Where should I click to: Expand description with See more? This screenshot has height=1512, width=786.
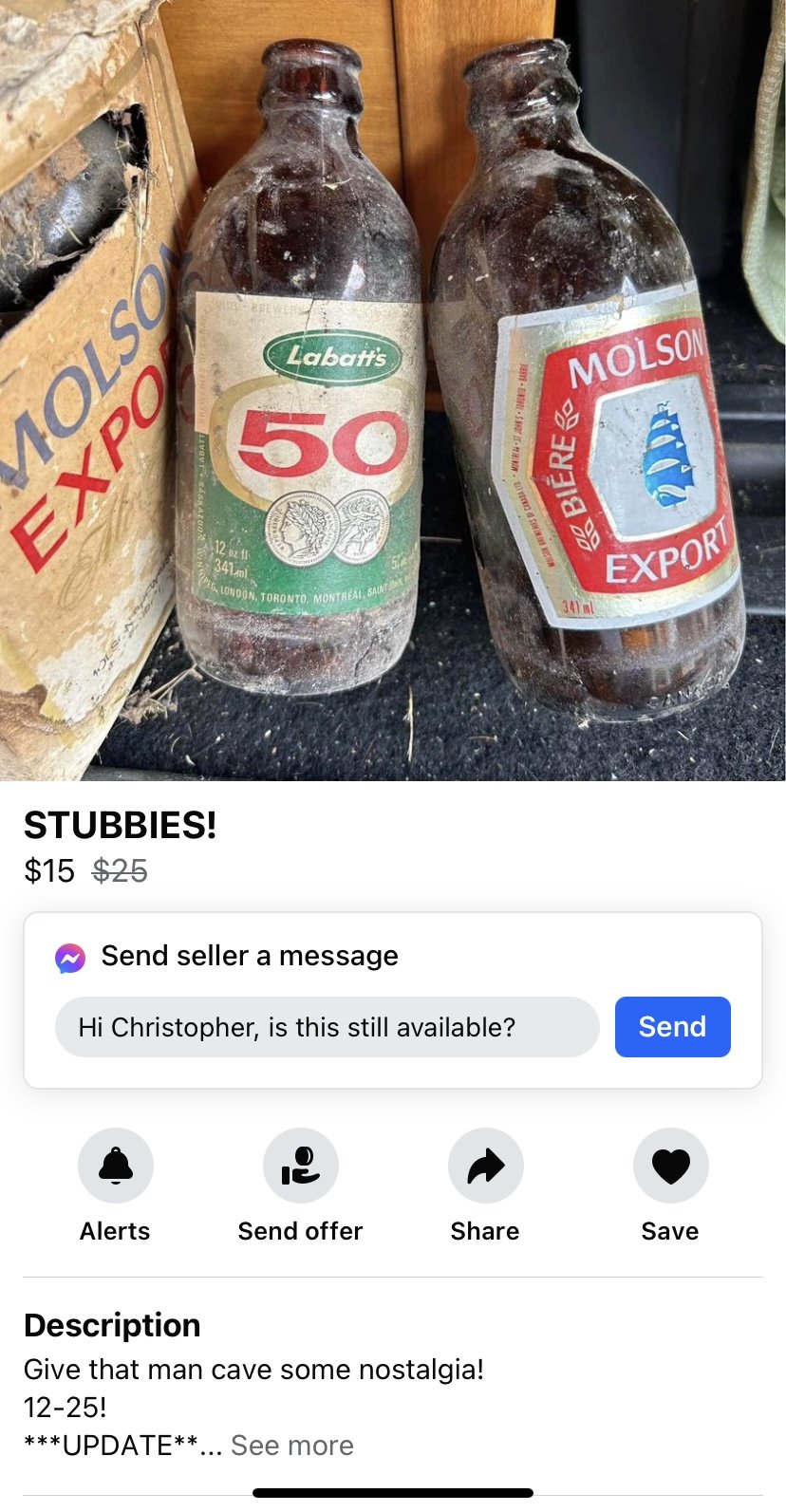pos(292,1446)
